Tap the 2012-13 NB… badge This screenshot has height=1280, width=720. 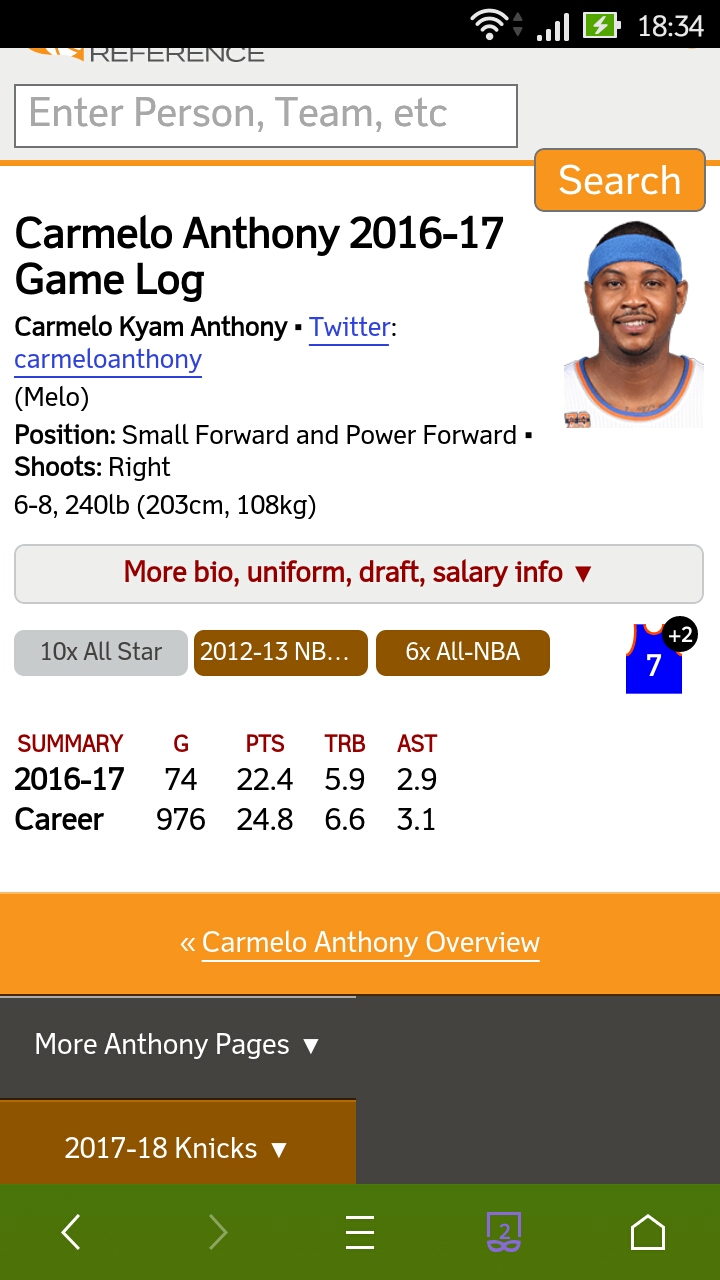point(281,652)
